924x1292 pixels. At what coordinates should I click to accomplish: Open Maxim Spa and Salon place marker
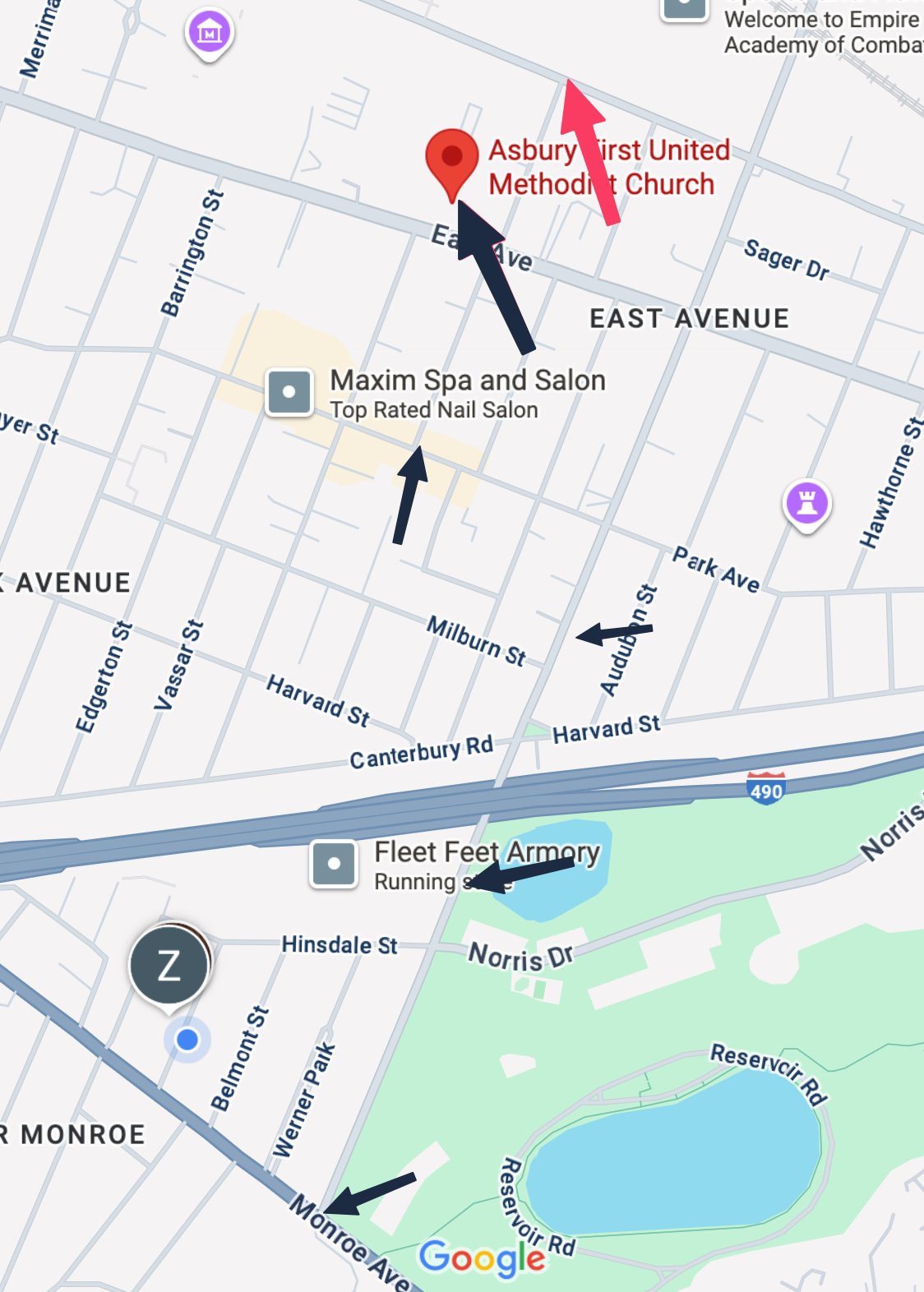point(289,392)
